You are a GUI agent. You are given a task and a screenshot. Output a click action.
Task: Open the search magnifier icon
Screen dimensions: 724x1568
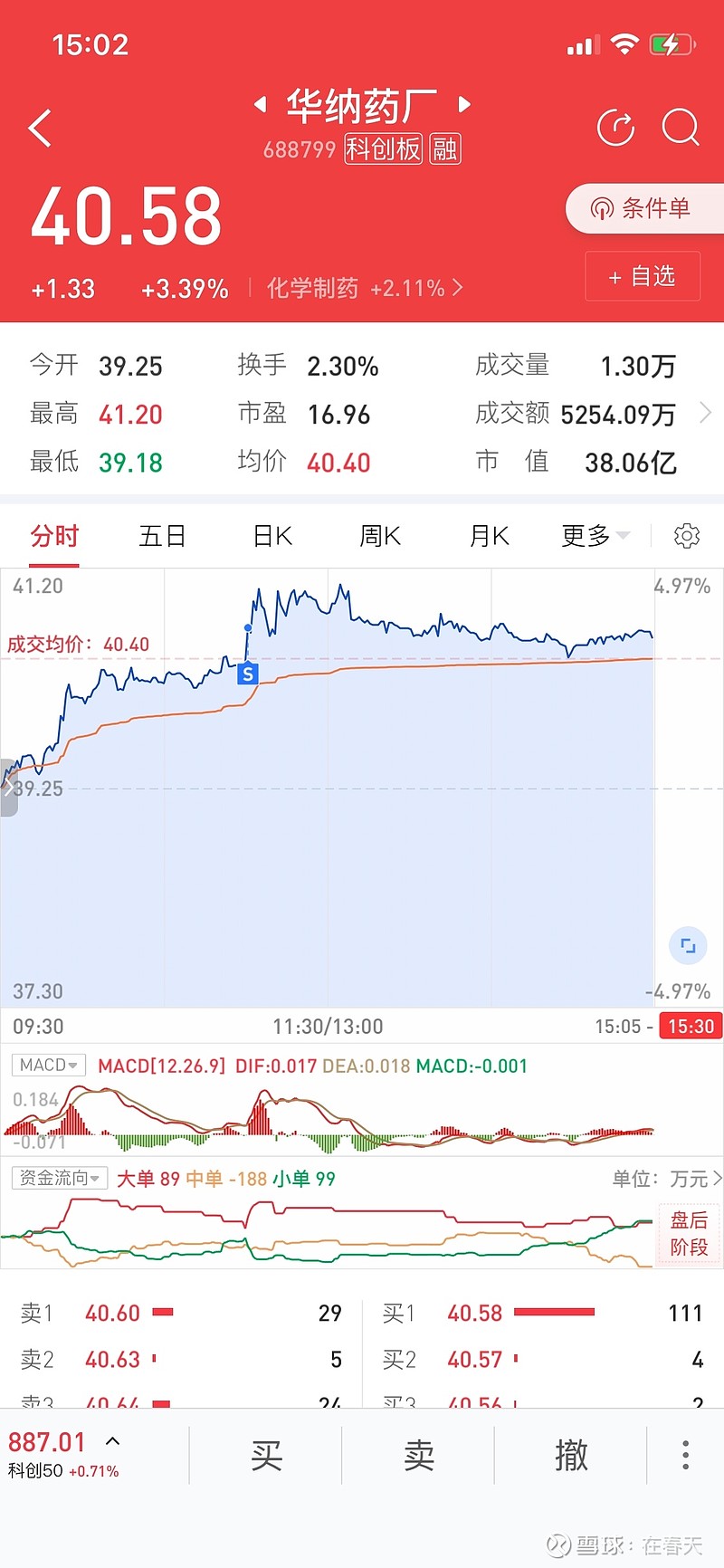[681, 128]
